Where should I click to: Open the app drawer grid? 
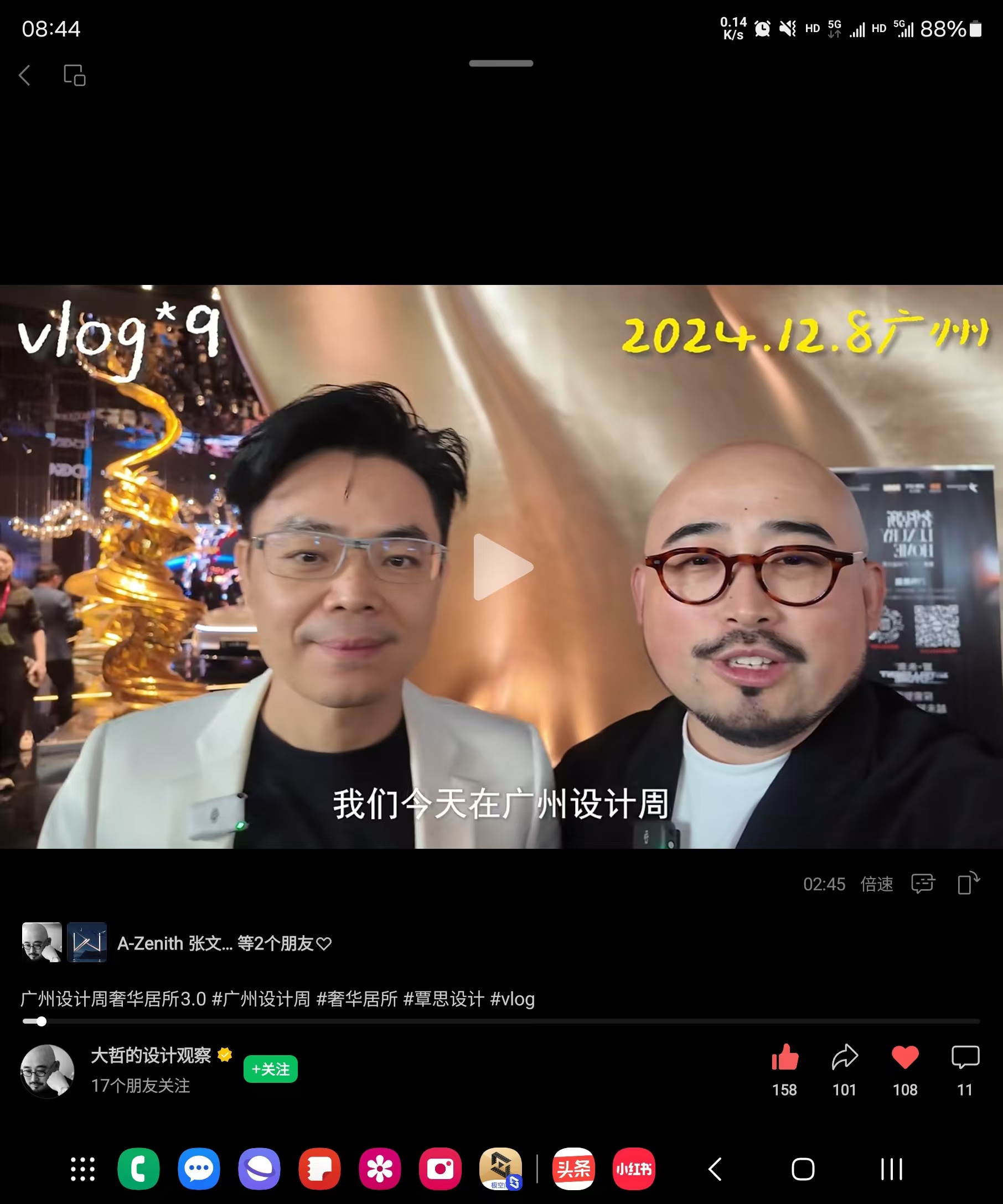[82, 1169]
